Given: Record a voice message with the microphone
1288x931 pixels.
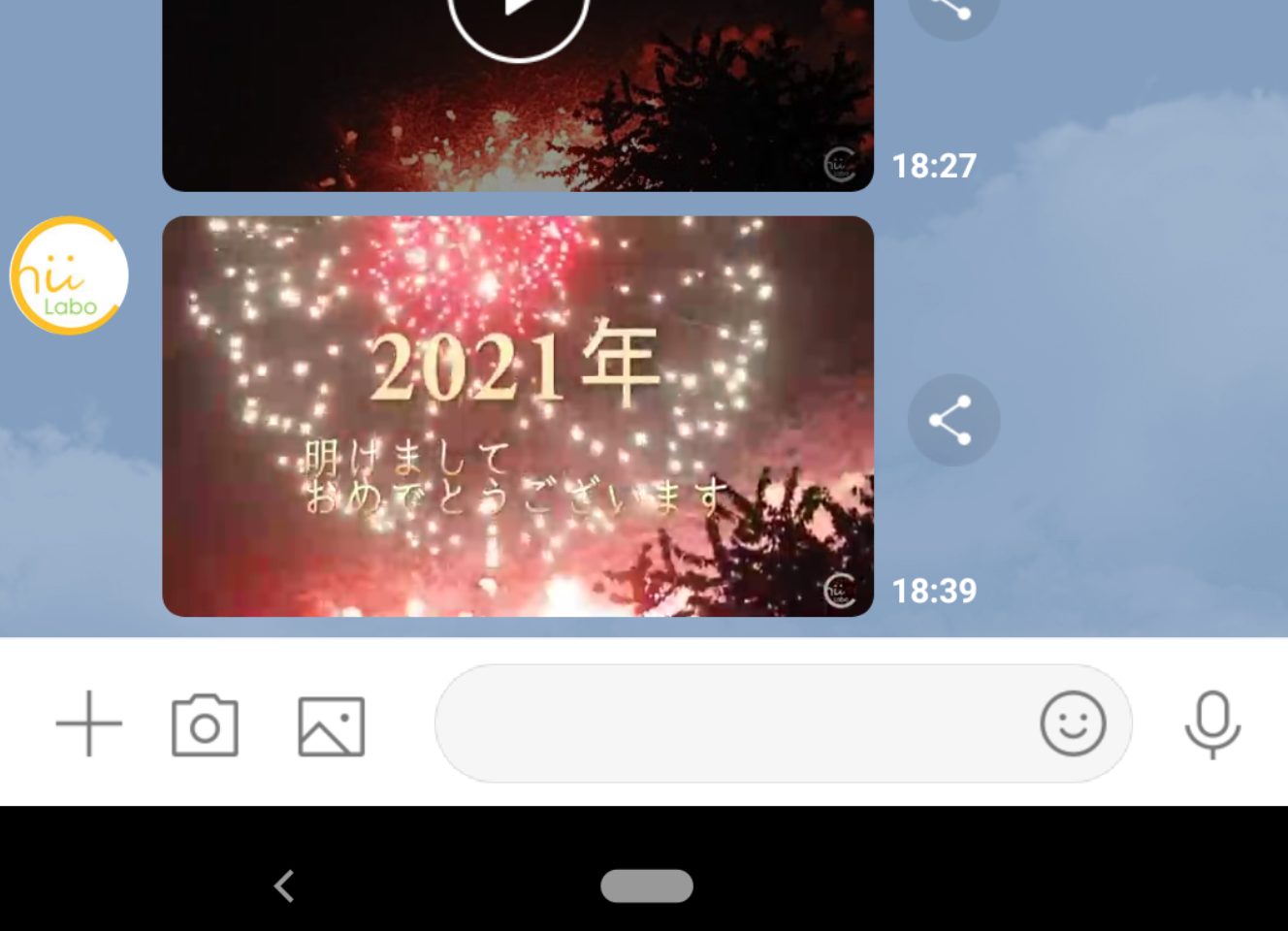Looking at the screenshot, I should pos(1212,723).
